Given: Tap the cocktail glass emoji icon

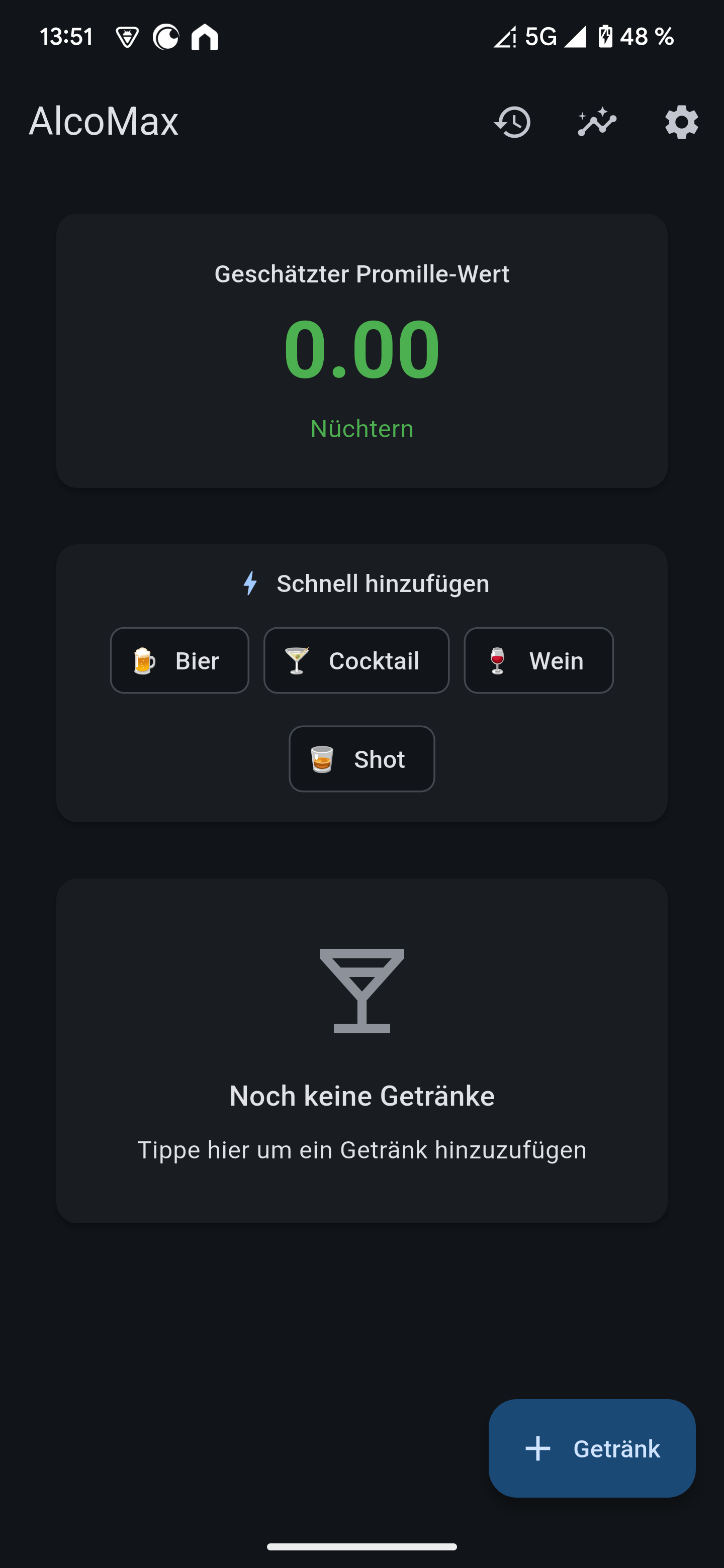Looking at the screenshot, I should pos(297,660).
